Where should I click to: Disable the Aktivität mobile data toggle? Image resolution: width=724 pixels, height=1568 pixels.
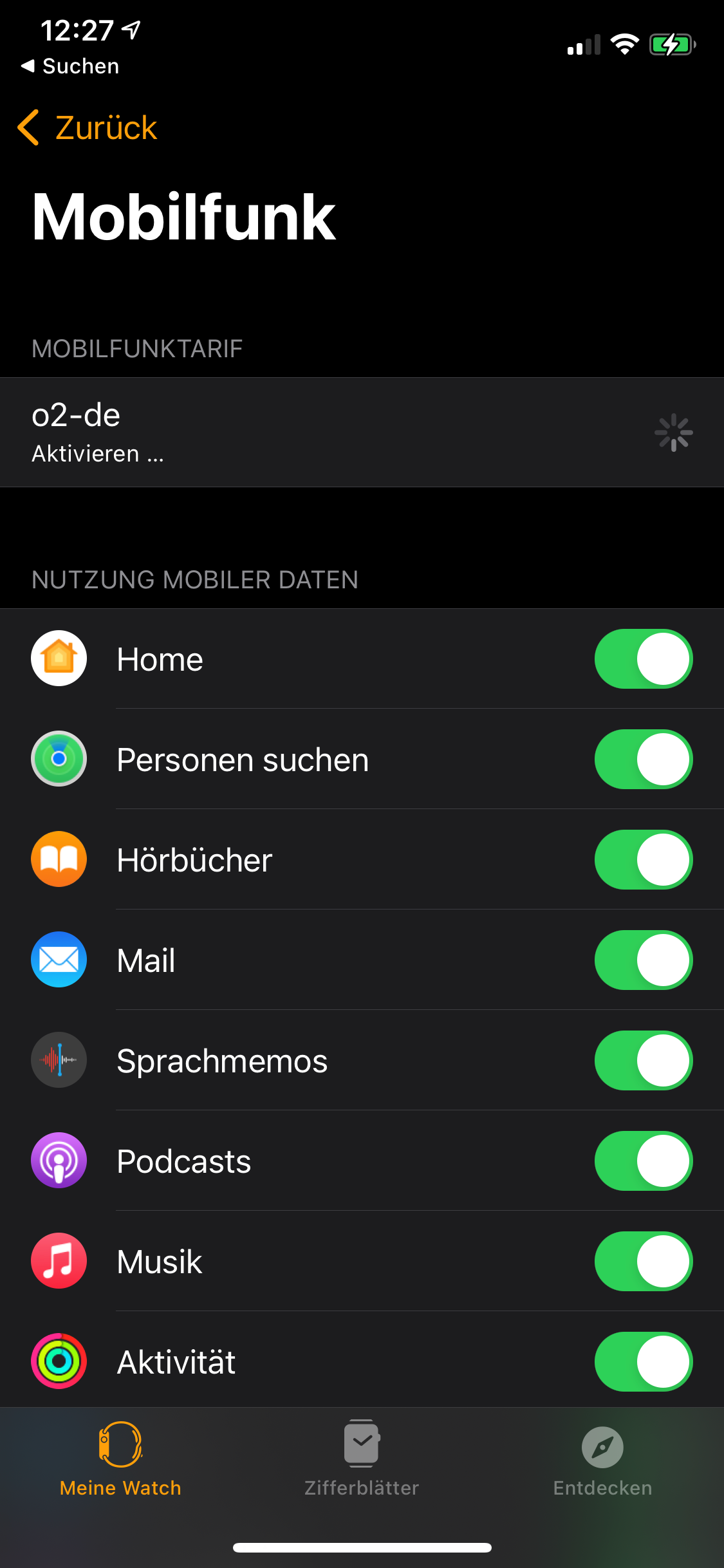coord(644,1361)
